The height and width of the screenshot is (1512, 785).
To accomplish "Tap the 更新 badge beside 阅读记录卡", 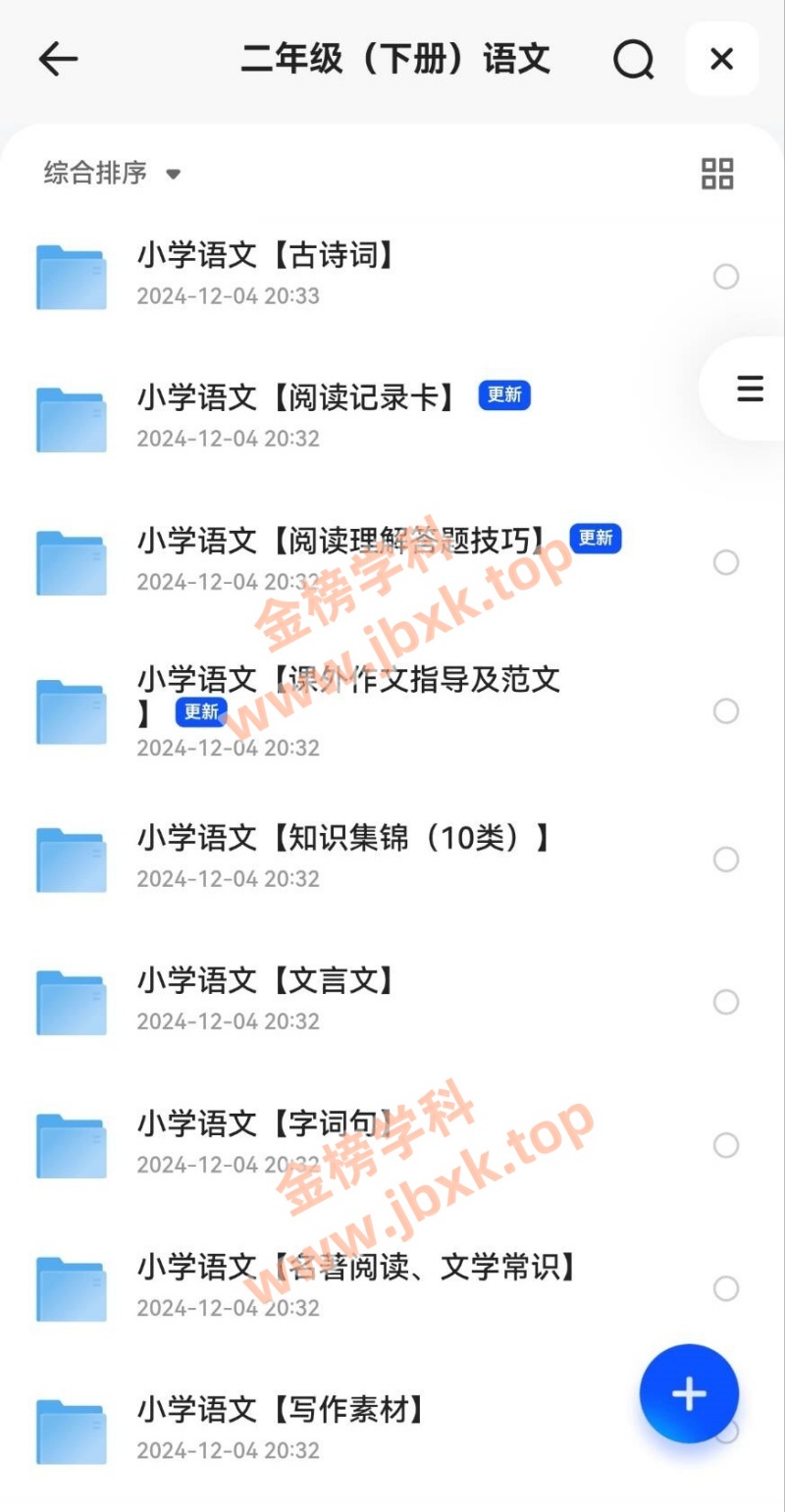I will (504, 394).
